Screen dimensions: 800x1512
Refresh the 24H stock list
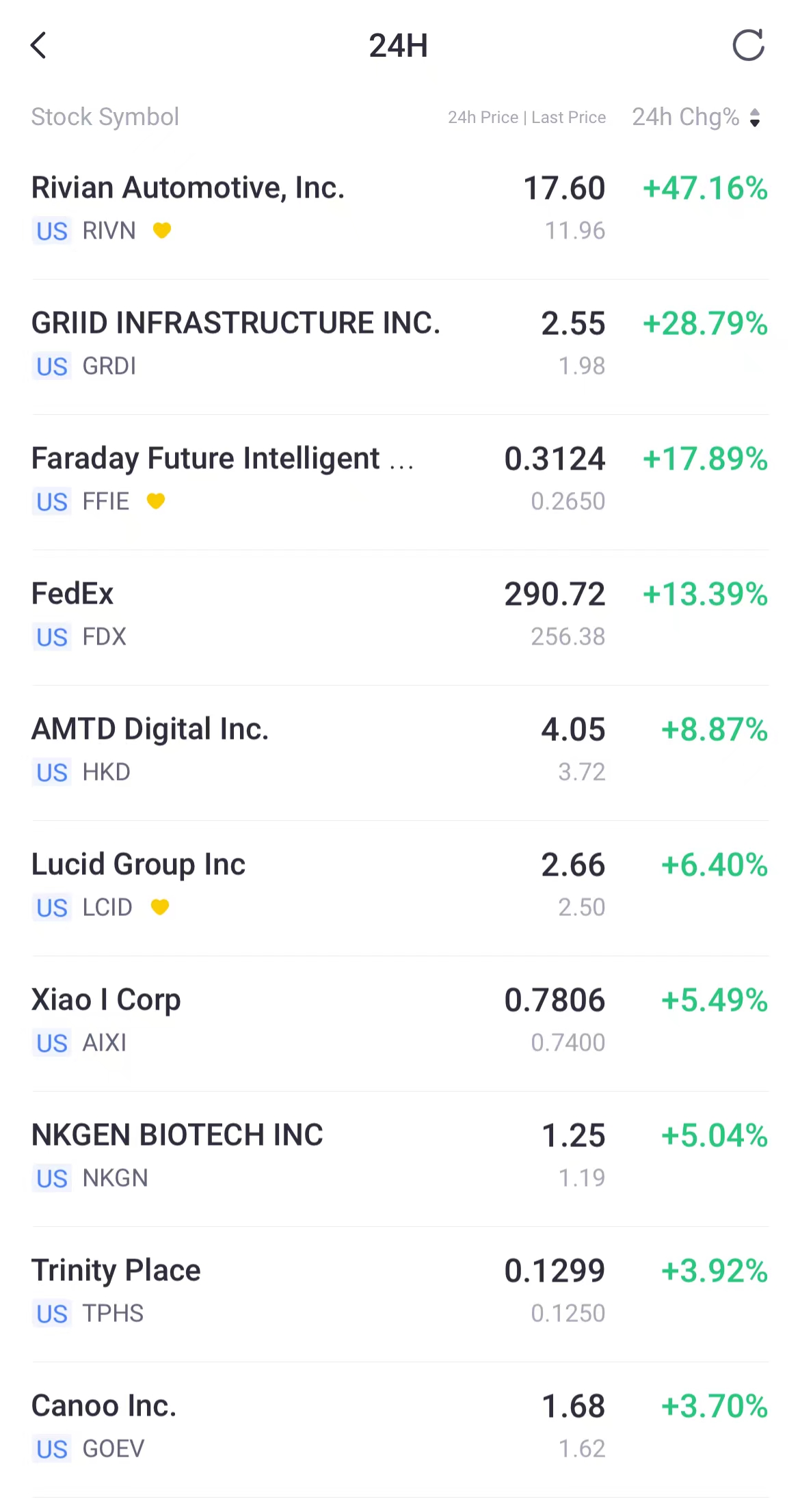(748, 46)
